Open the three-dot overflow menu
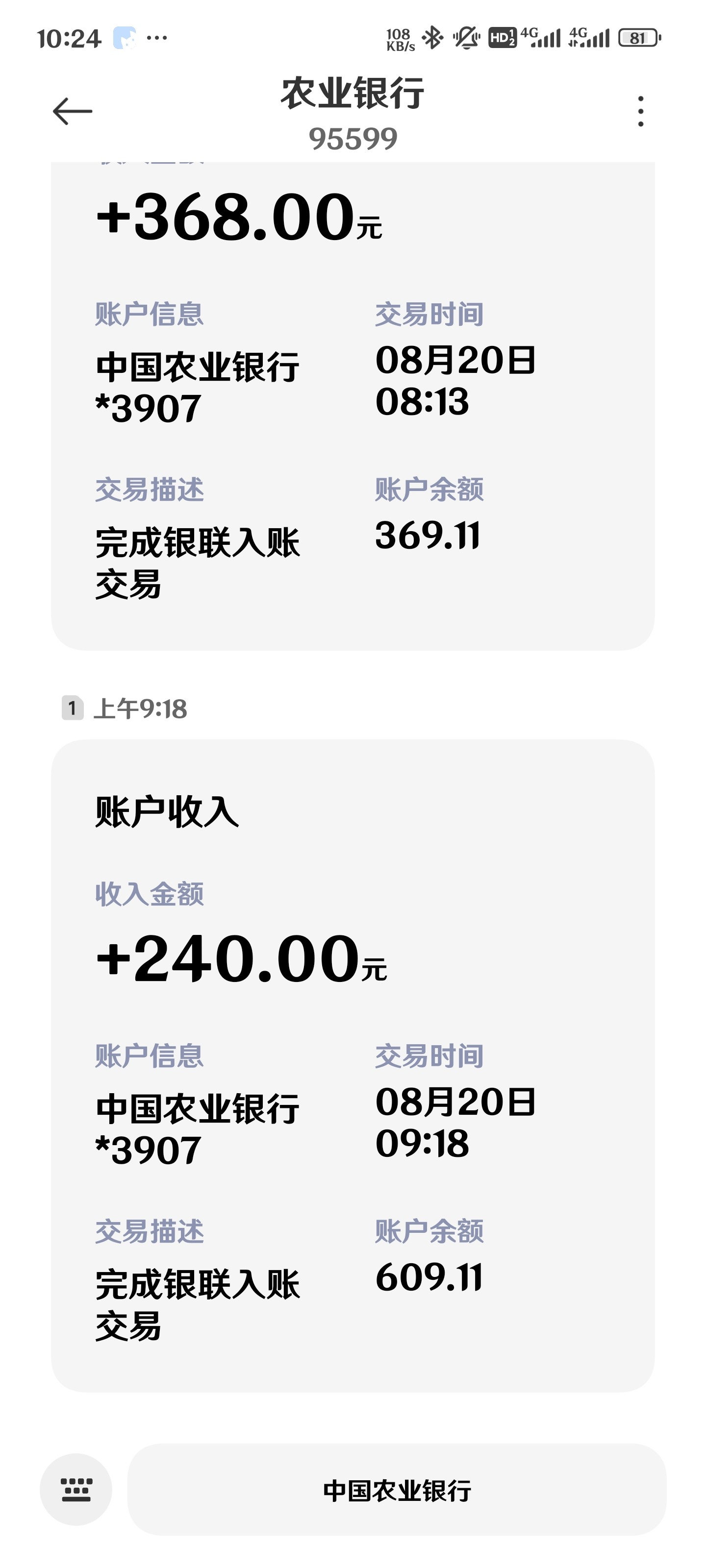 [640, 111]
